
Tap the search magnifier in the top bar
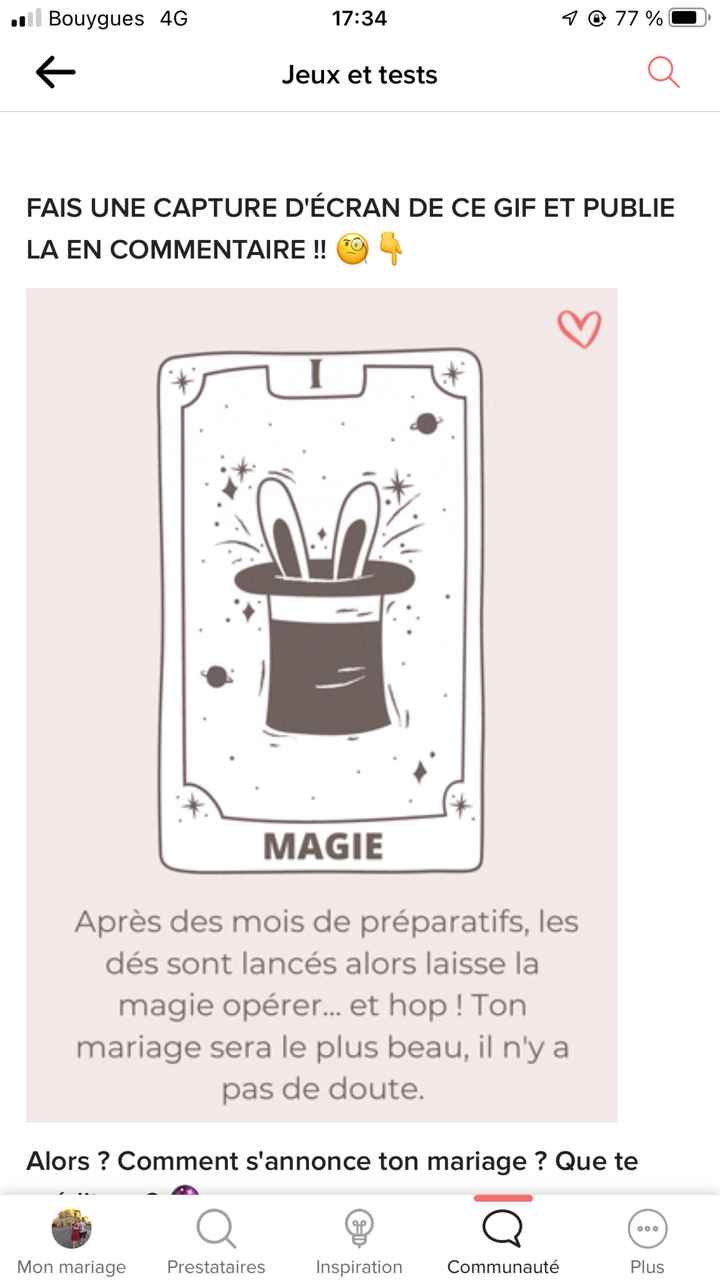coord(662,73)
